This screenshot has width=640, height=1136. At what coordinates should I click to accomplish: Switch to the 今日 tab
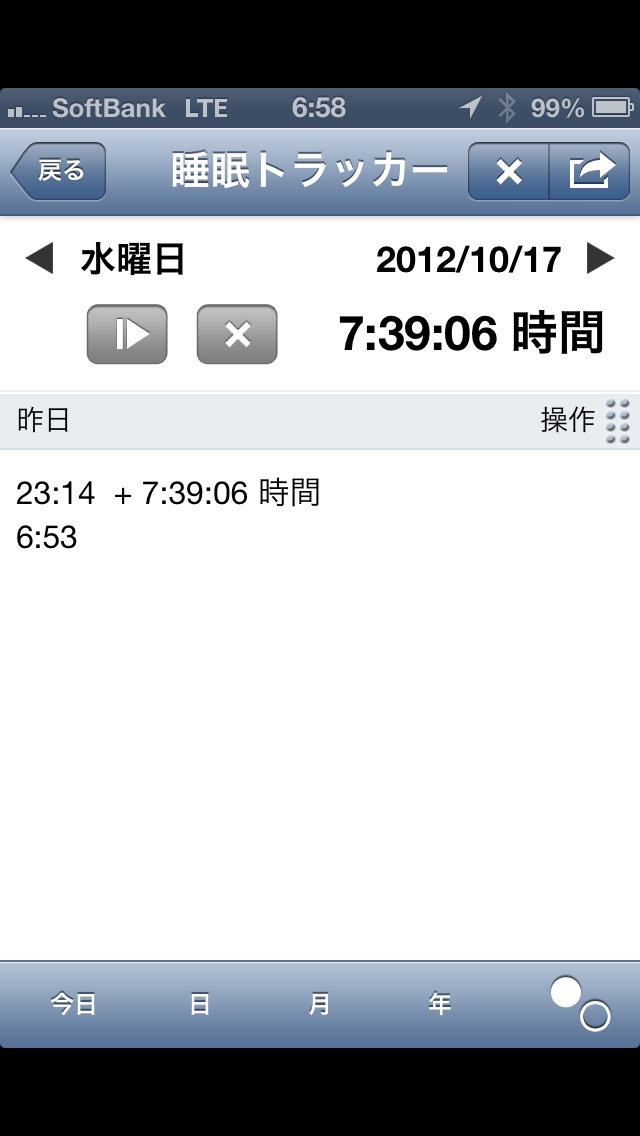coord(73,1004)
